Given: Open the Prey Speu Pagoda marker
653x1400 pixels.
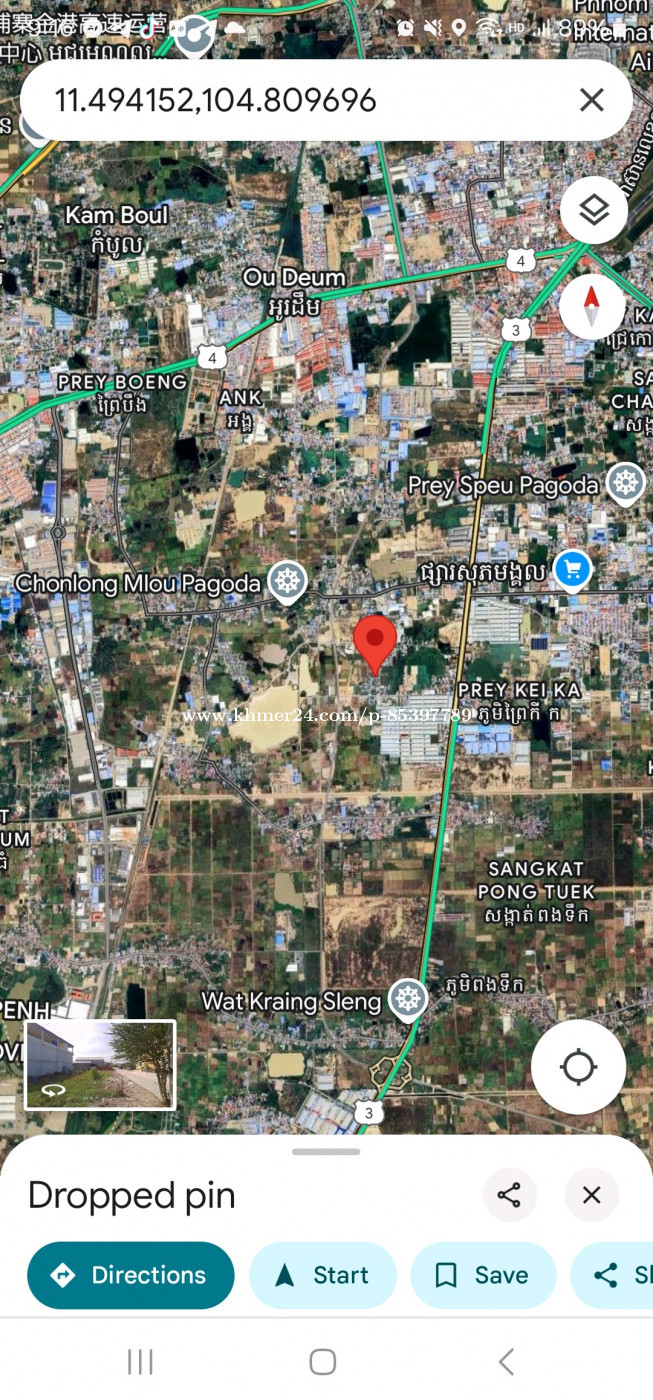Looking at the screenshot, I should pyautogui.click(x=626, y=485).
